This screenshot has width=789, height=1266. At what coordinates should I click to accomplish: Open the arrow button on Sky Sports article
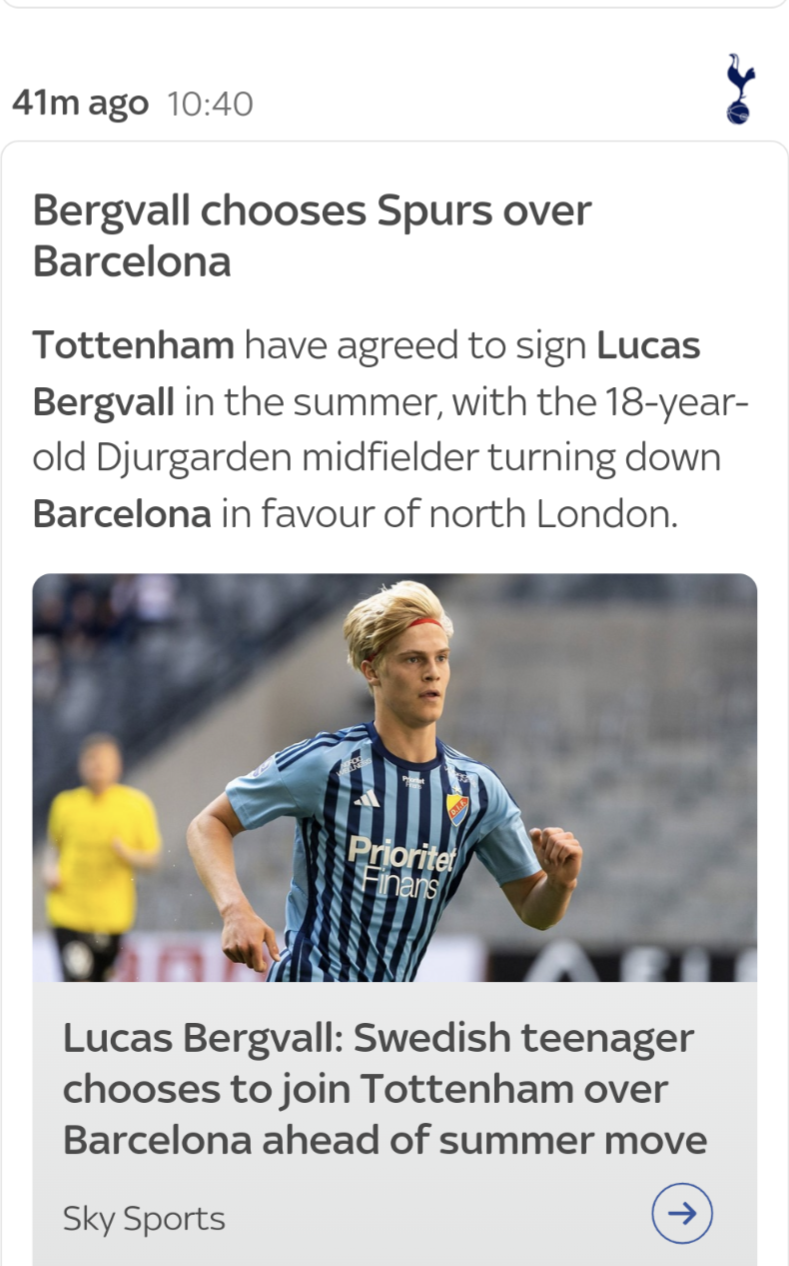(x=682, y=1214)
